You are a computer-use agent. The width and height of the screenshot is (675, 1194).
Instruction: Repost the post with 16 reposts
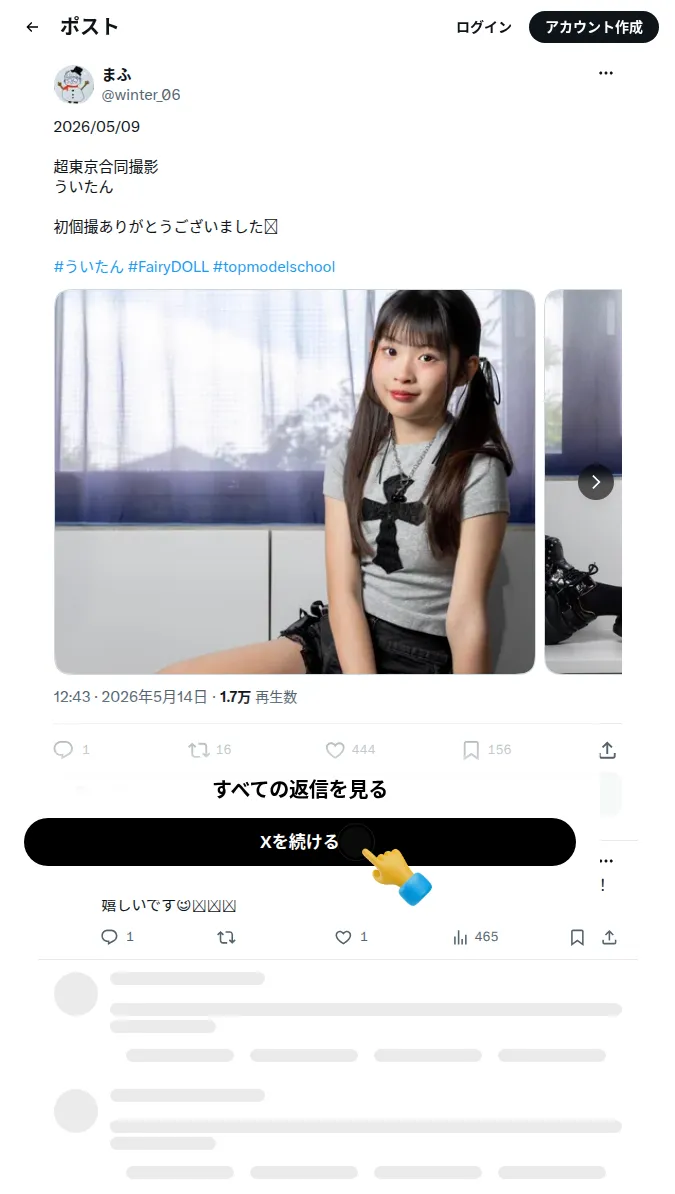click(x=210, y=750)
